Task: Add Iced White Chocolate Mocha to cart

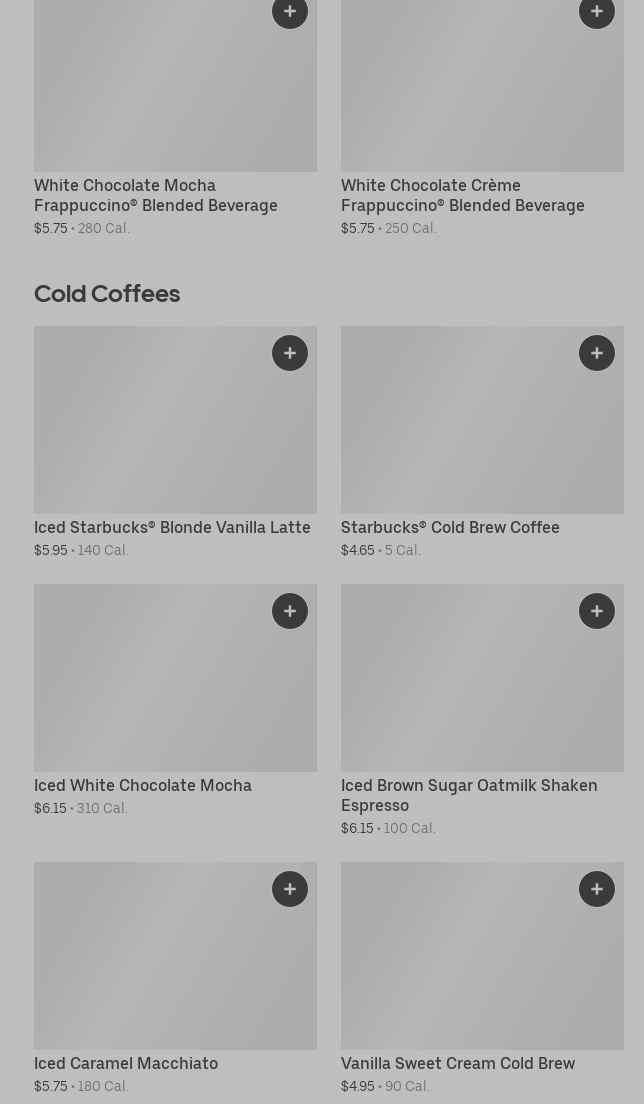Action: click(289, 611)
